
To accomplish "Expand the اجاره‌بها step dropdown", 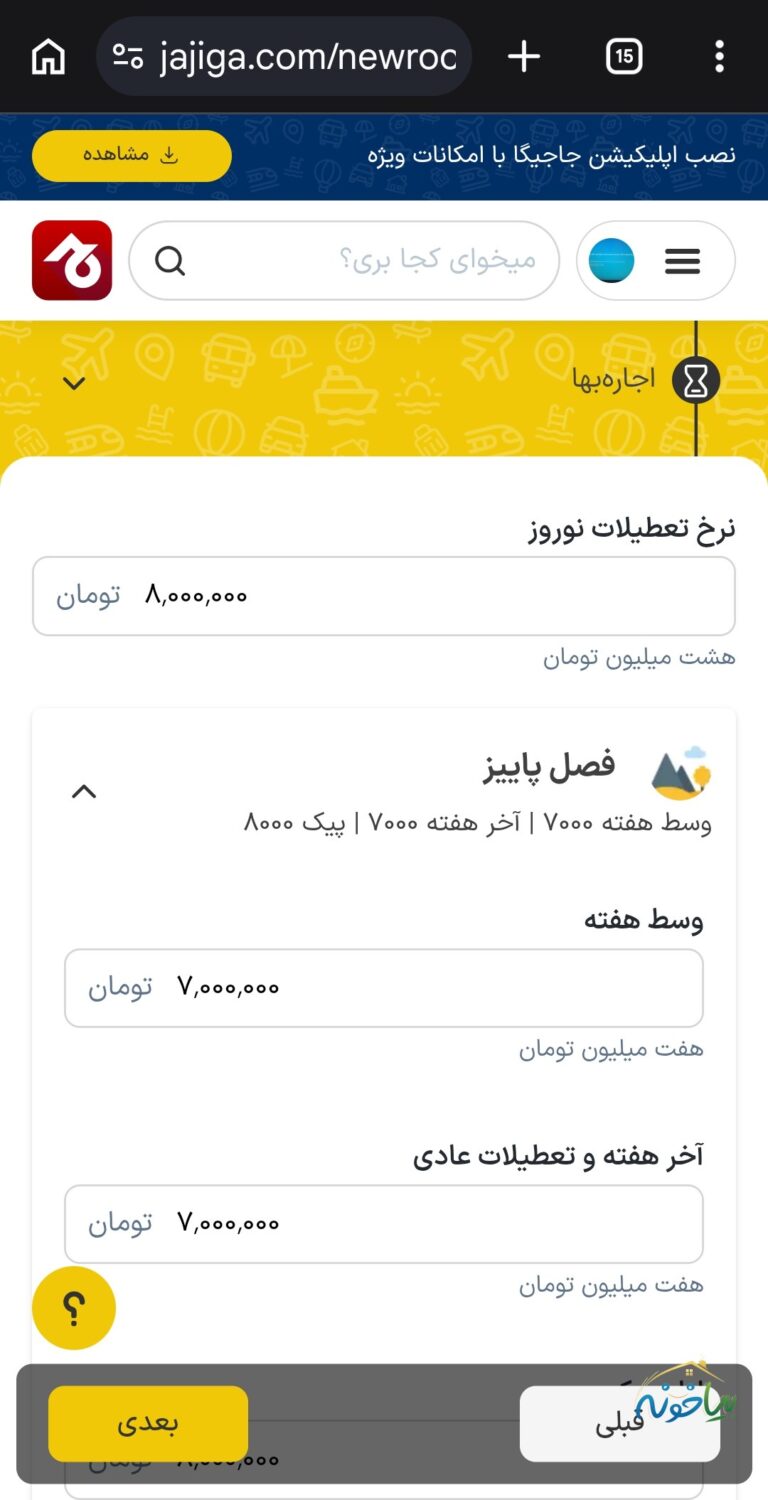I will (75, 383).
